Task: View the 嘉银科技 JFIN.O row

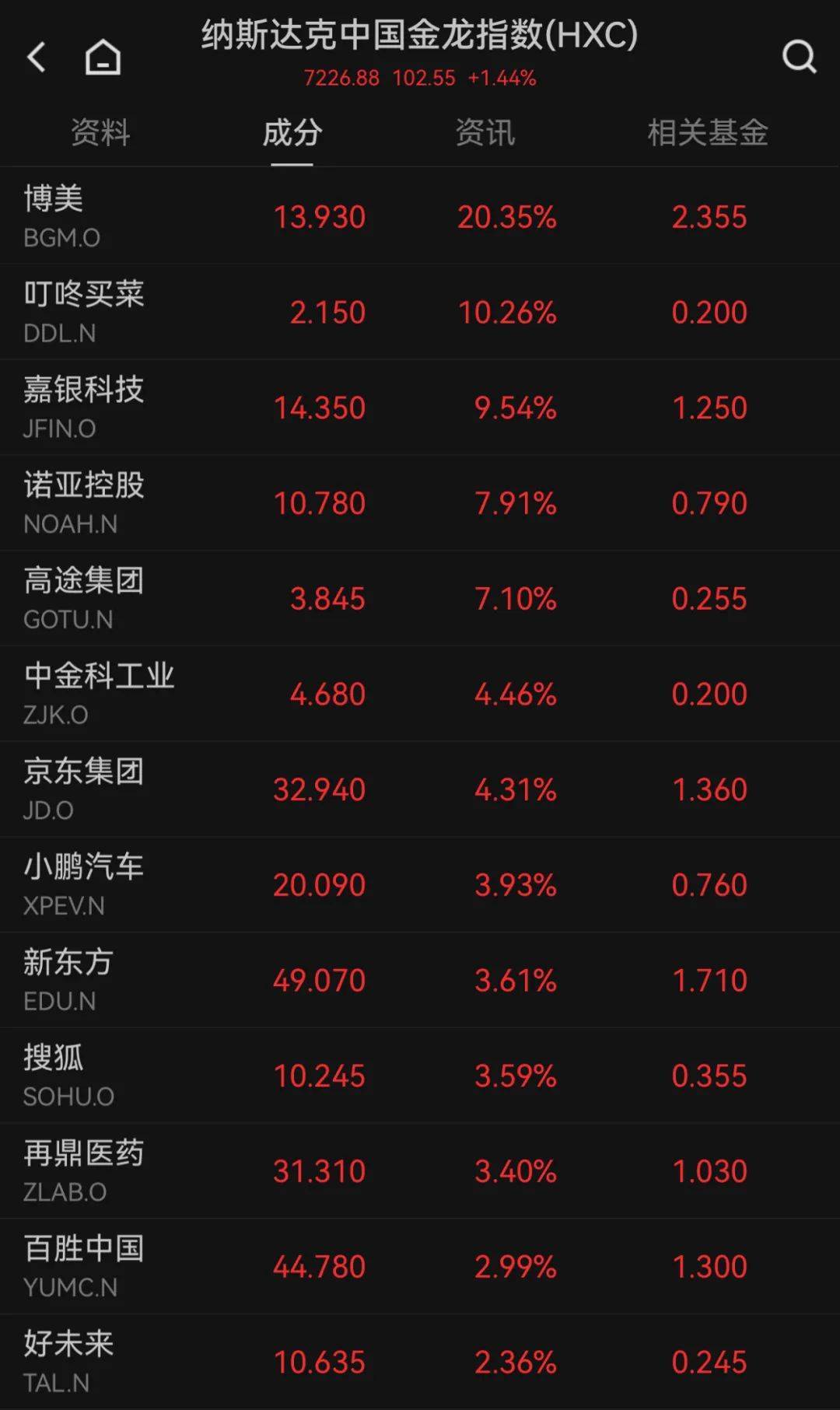Action: tap(420, 408)
